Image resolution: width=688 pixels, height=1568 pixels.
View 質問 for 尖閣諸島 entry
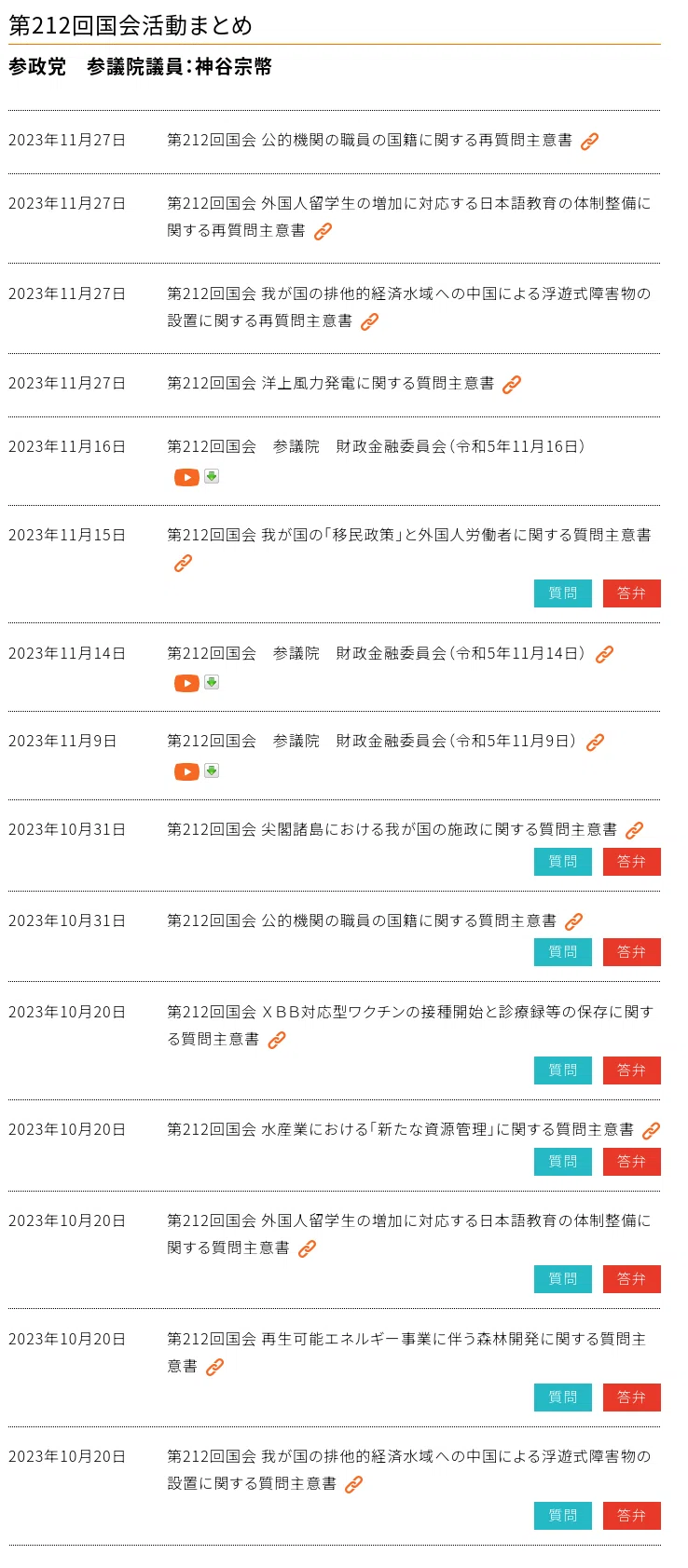point(563,862)
